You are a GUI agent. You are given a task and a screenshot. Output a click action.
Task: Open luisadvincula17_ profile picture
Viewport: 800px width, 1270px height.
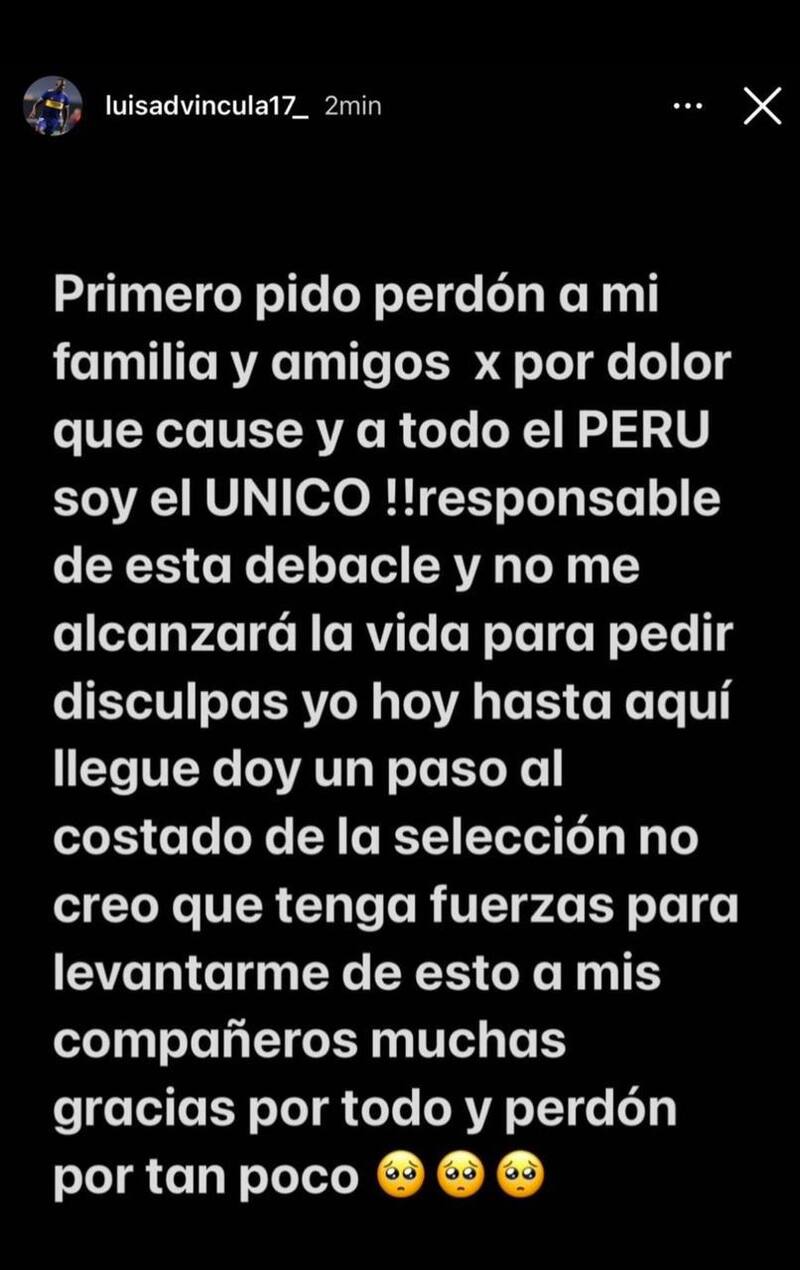(52, 106)
